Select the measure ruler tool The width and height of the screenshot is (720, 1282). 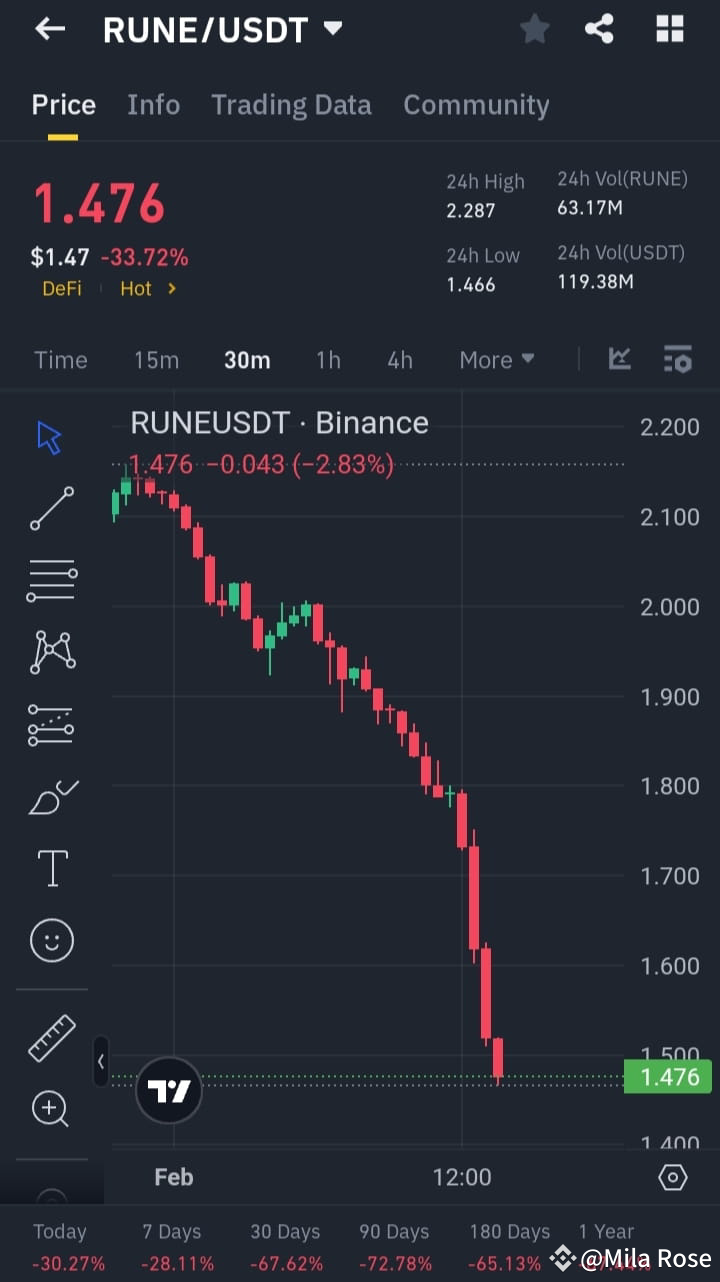pos(51,1038)
